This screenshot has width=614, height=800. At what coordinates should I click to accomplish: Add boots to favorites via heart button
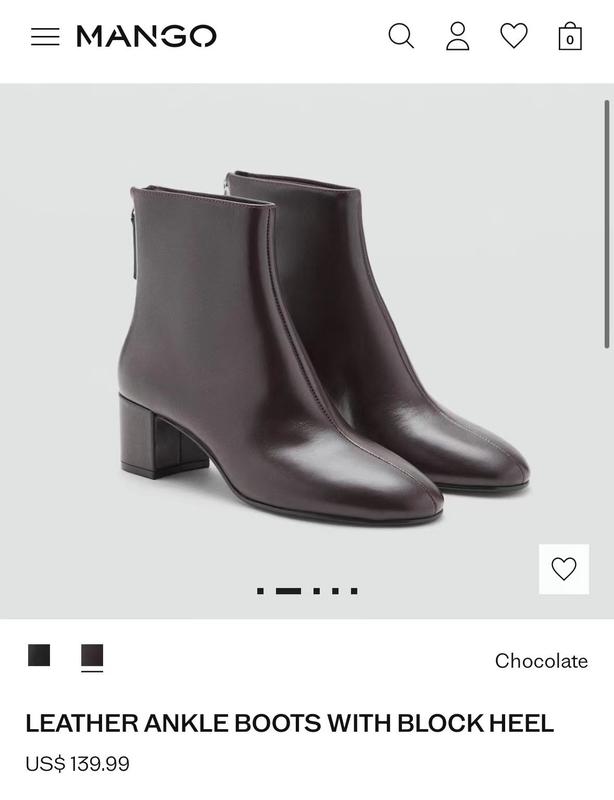click(x=564, y=569)
